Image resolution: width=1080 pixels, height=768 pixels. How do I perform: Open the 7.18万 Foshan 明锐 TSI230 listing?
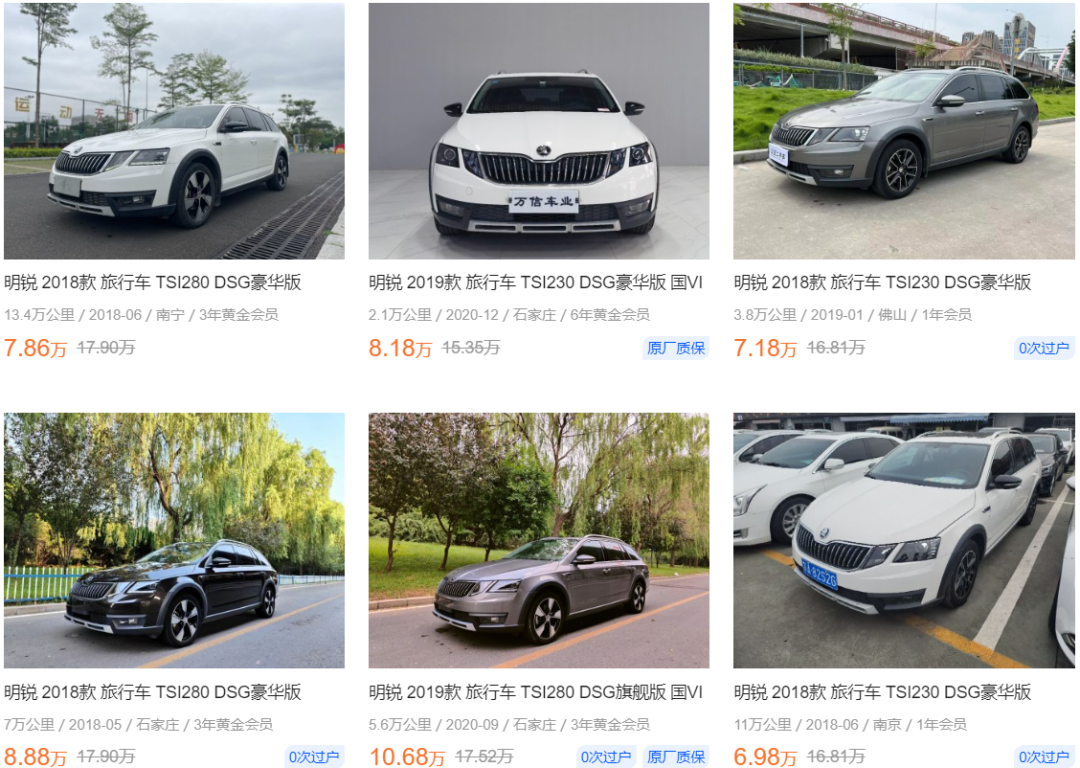[882, 282]
